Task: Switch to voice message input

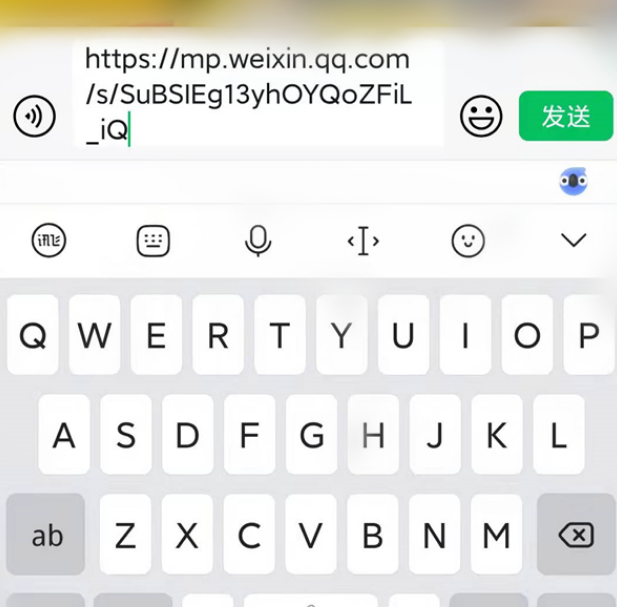Action: click(x=34, y=117)
